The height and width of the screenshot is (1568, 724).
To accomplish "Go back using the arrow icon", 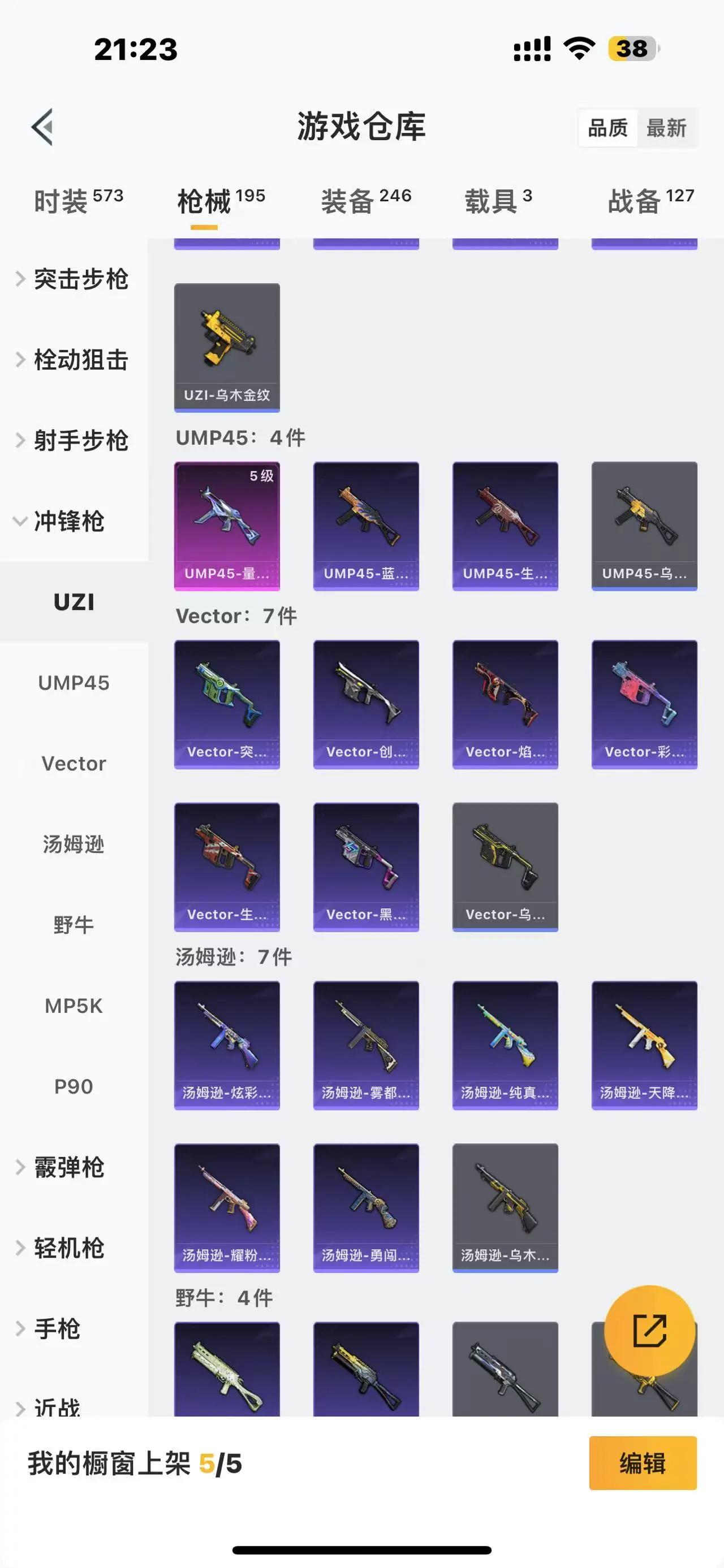I will (42, 127).
